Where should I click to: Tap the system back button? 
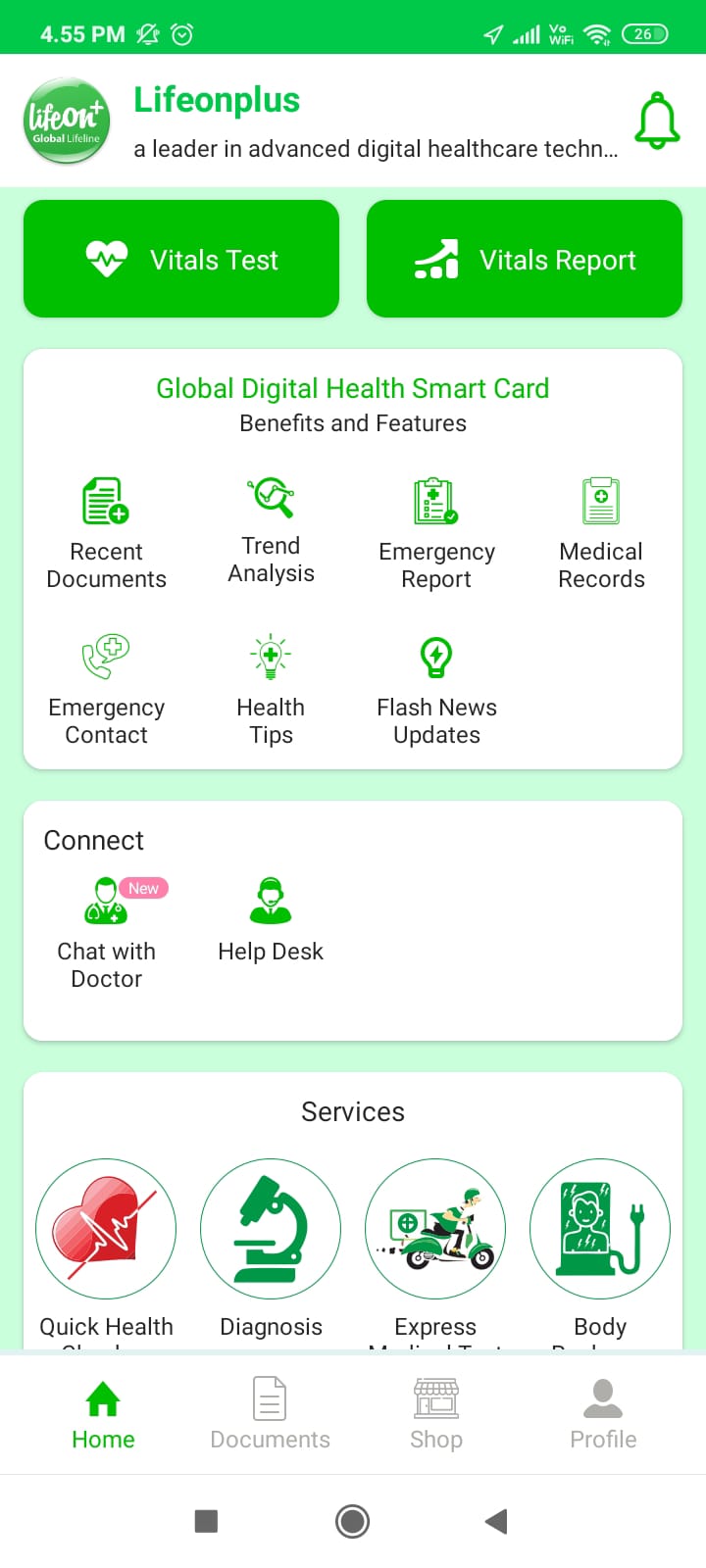click(x=496, y=1521)
